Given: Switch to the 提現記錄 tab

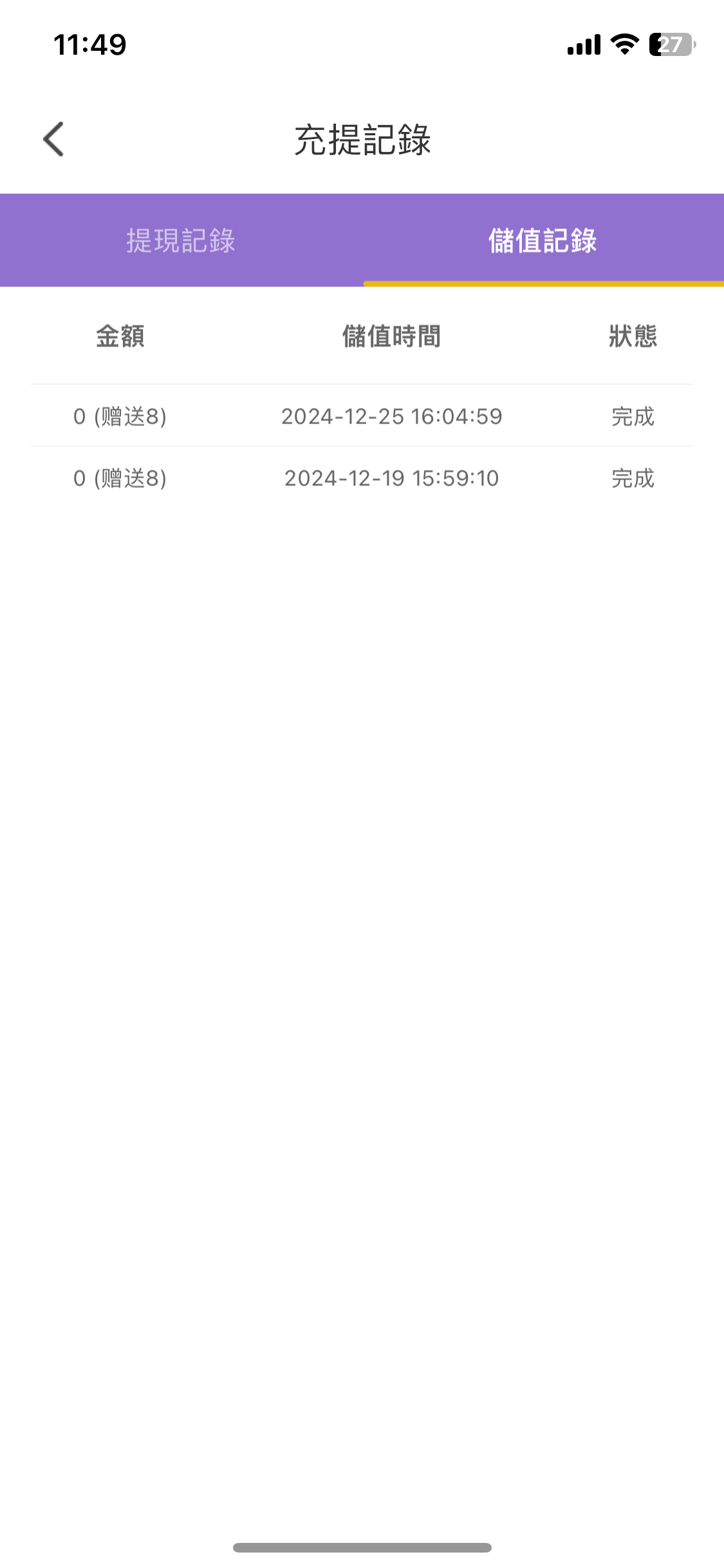Looking at the screenshot, I should point(181,241).
